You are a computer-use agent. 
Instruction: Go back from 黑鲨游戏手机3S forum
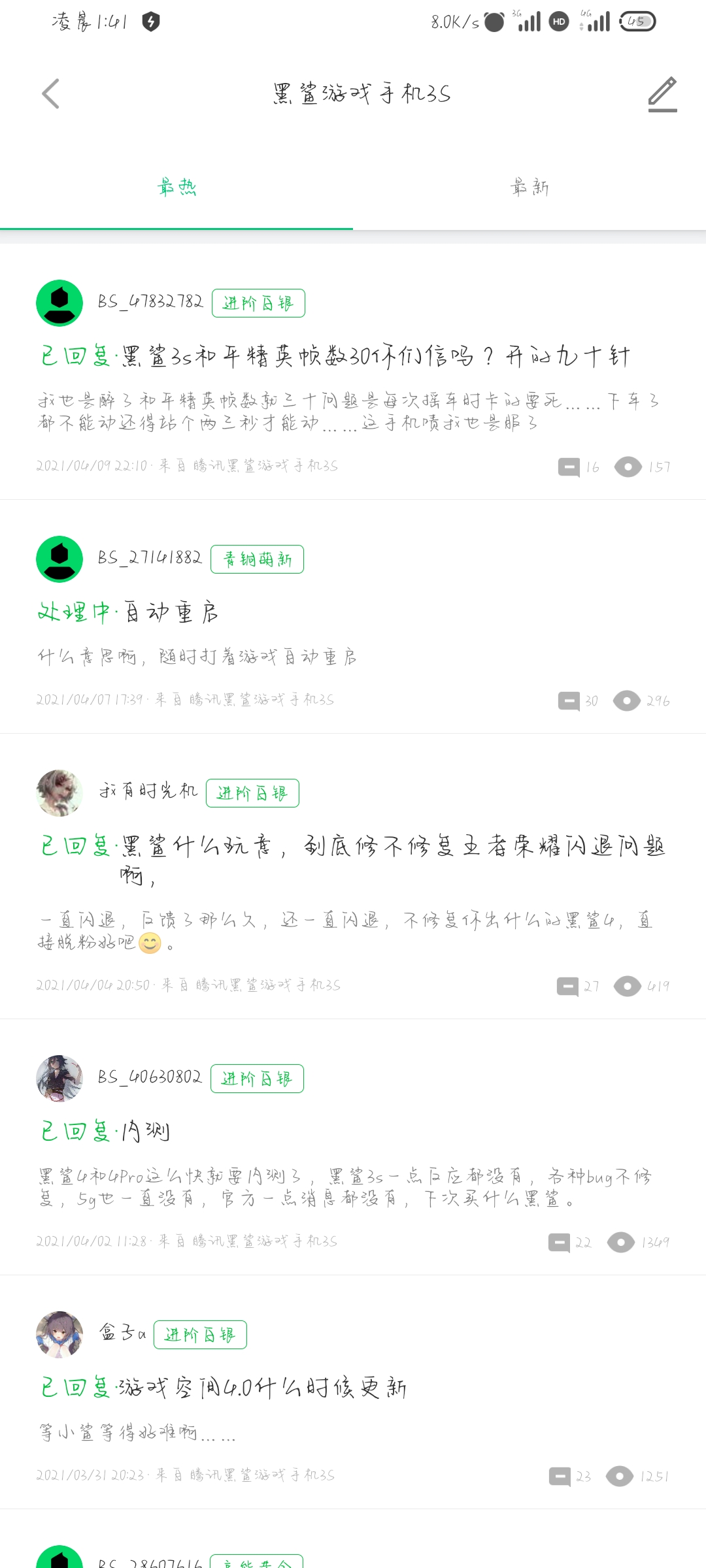pyautogui.click(x=51, y=94)
